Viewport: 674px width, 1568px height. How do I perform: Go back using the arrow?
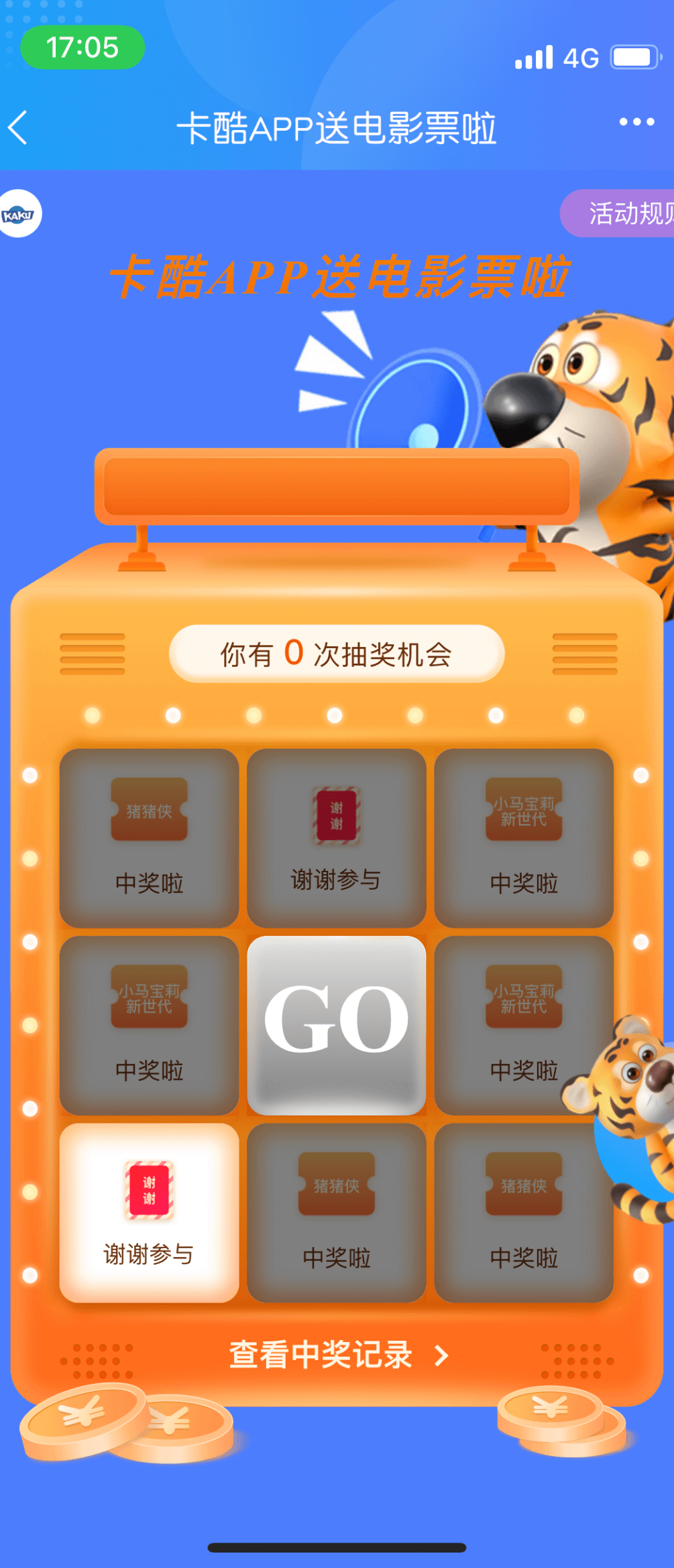19,127
